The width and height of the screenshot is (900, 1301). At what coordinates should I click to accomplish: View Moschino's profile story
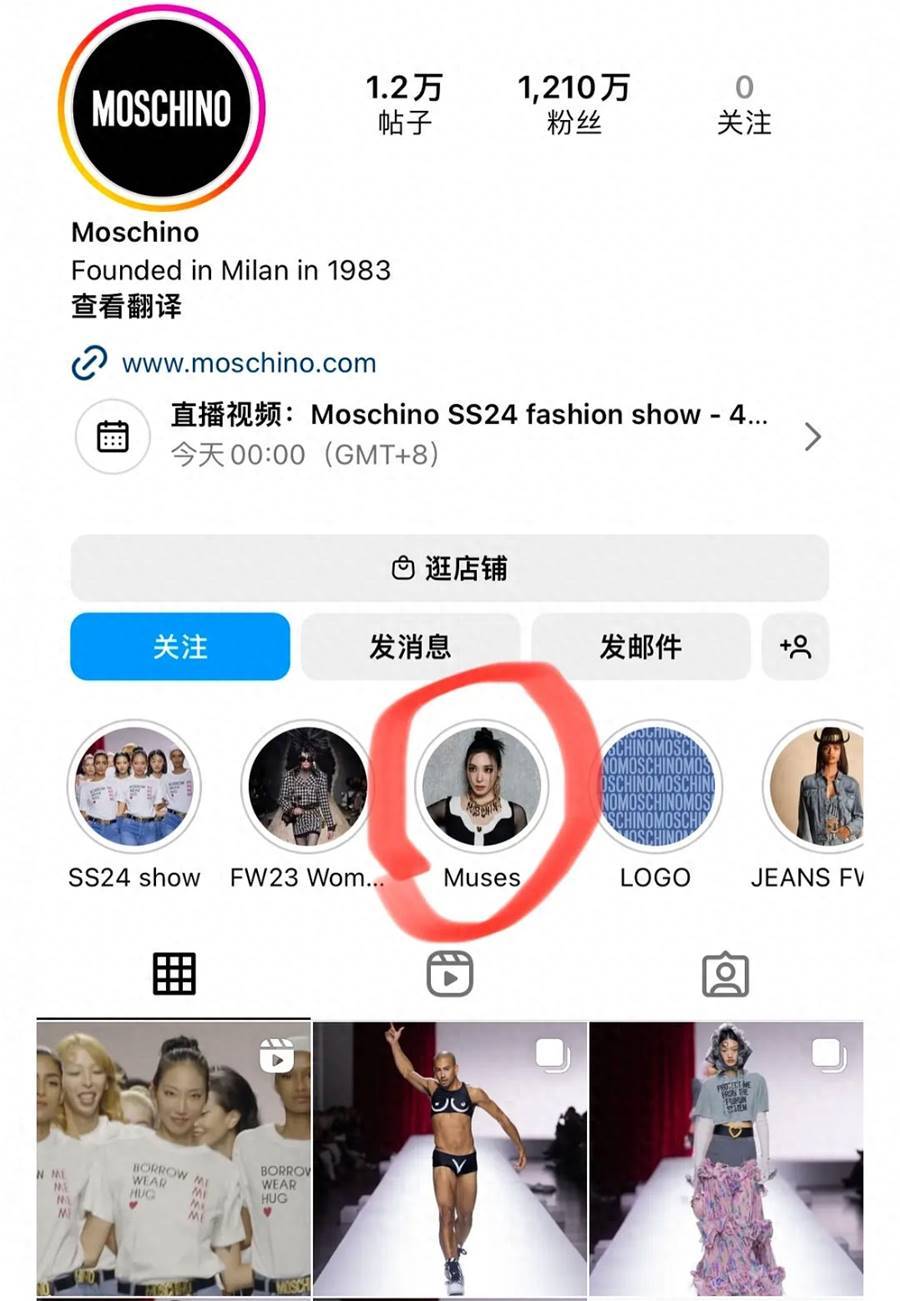coord(161,107)
